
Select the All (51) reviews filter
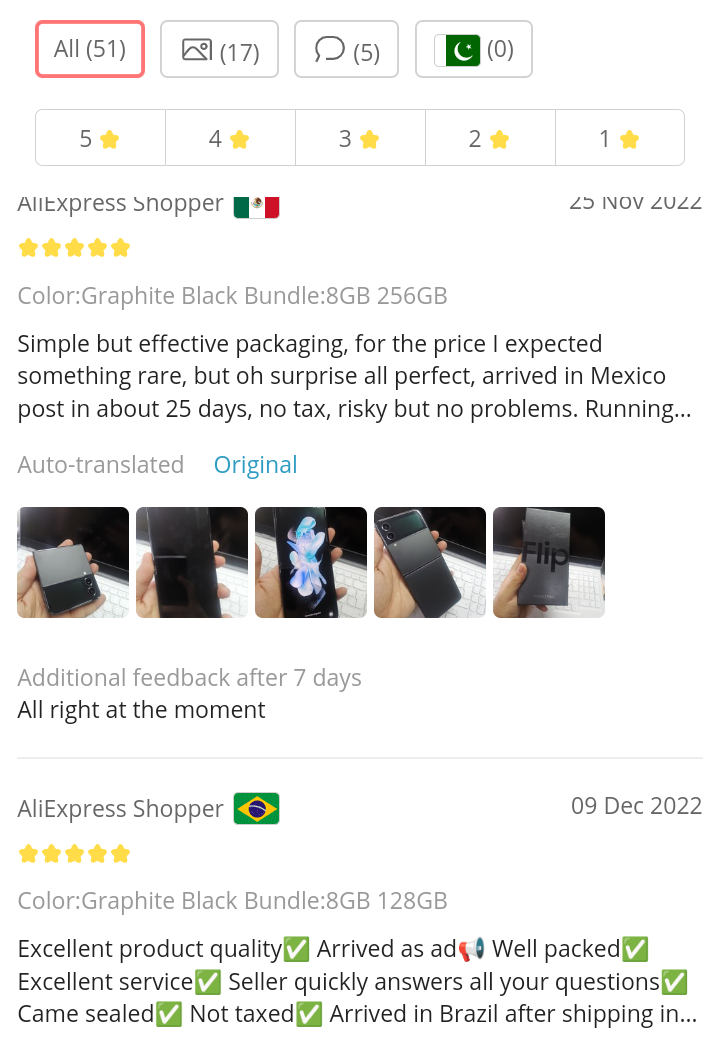click(x=90, y=49)
